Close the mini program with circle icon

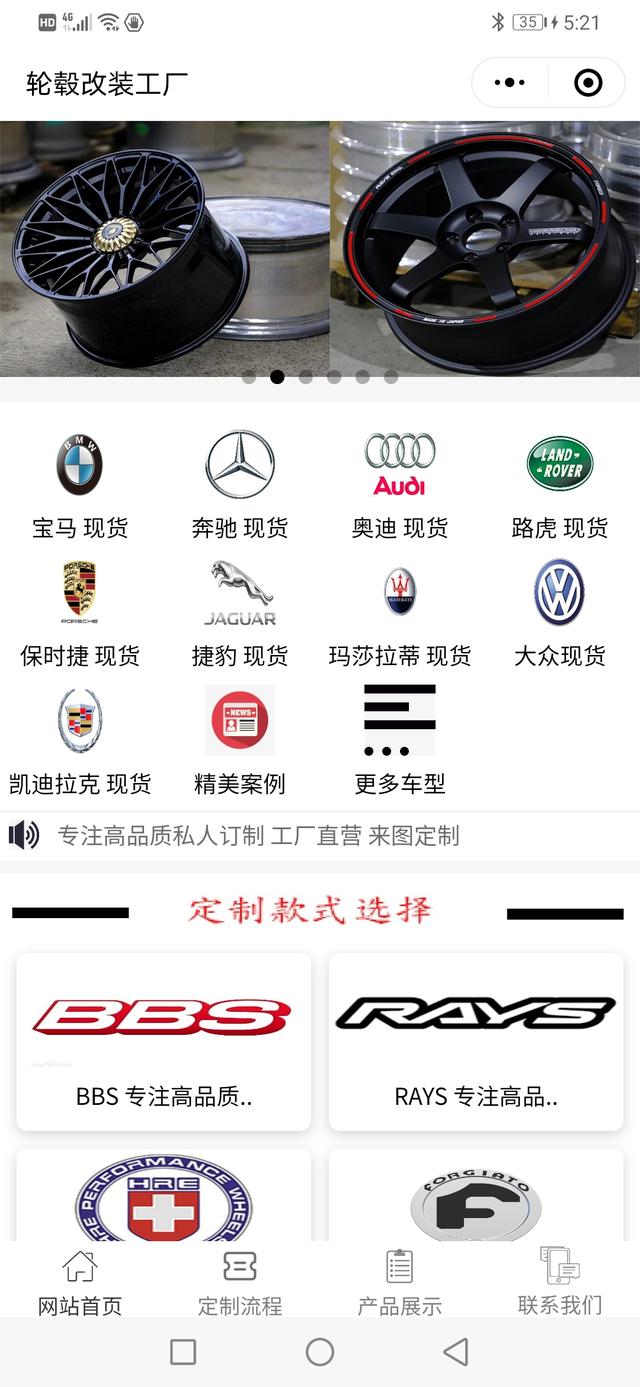pyautogui.click(x=588, y=83)
